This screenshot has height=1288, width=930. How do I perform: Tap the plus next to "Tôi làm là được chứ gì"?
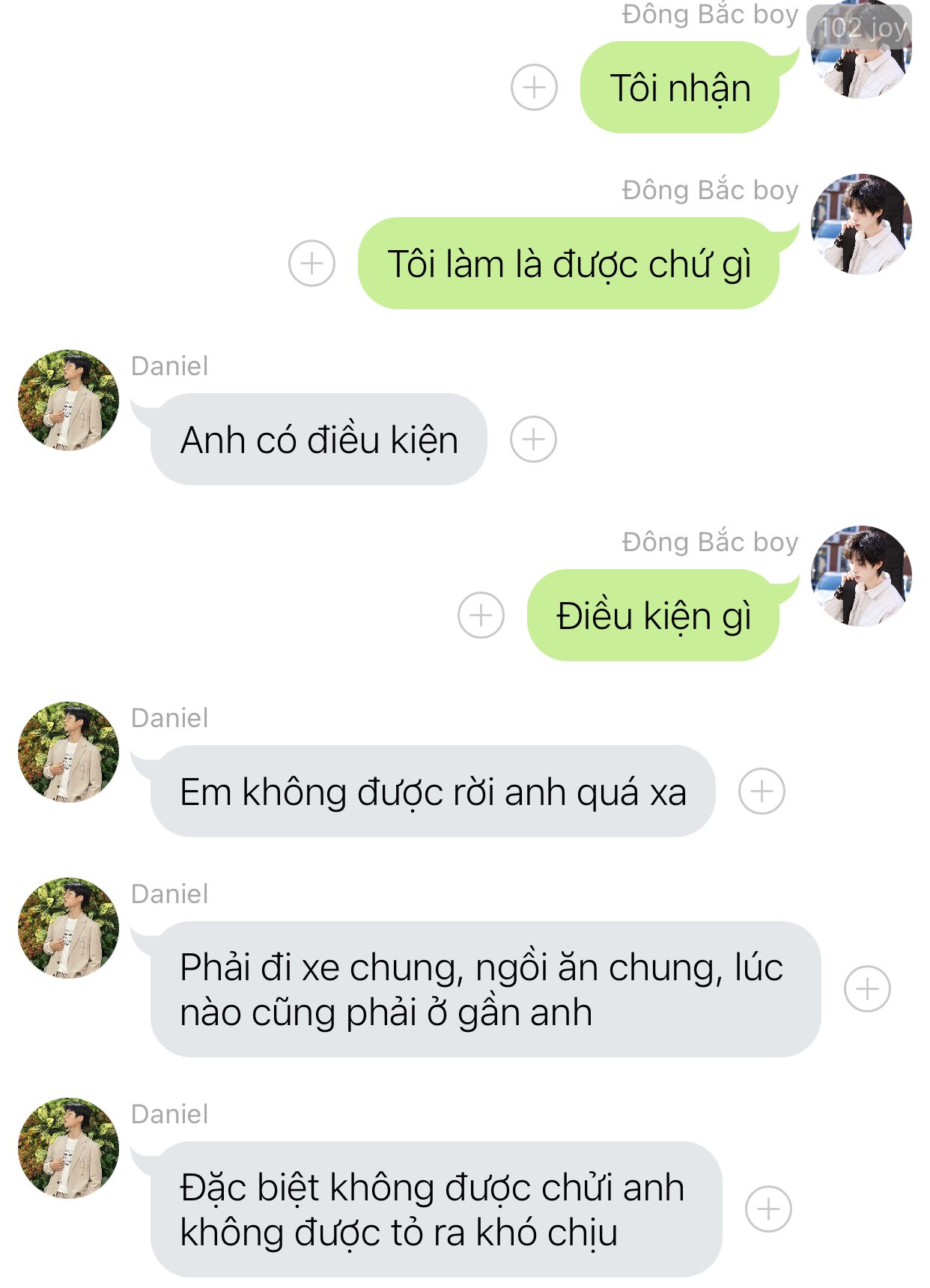(311, 263)
